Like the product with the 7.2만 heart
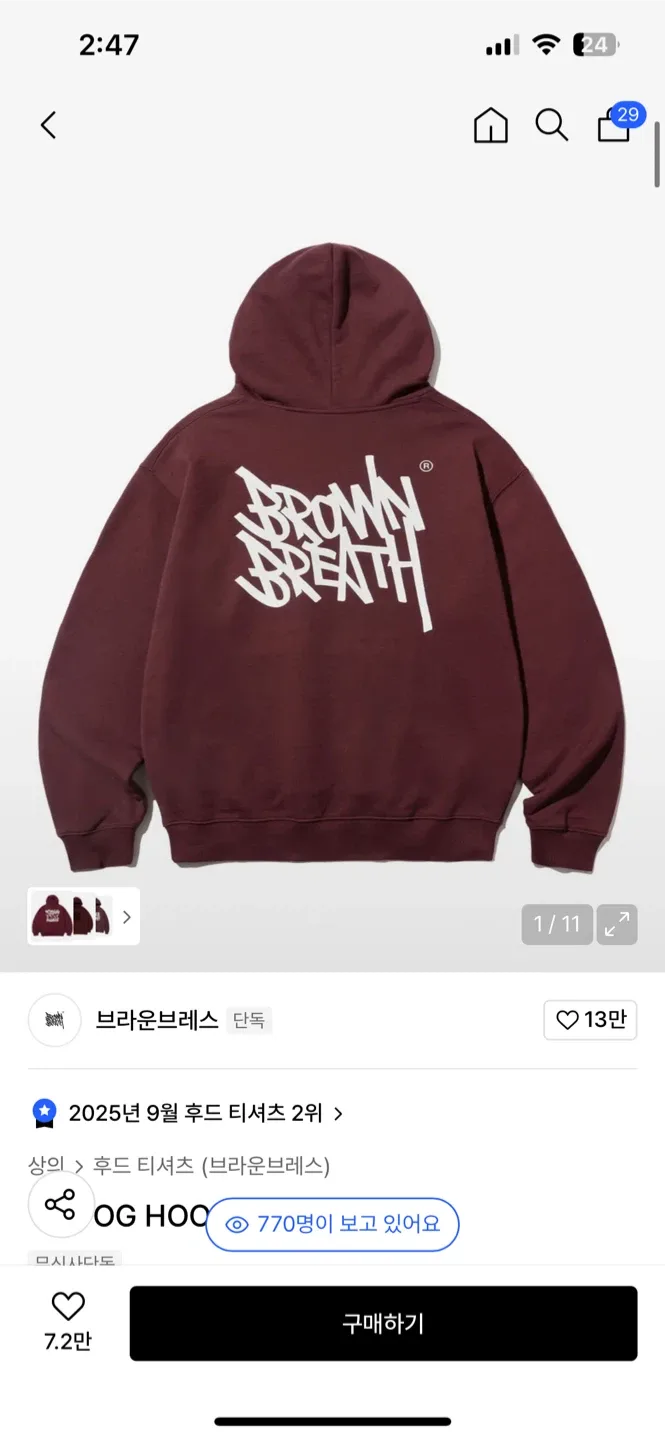Screen dimensions: 665x1440 (68, 1322)
